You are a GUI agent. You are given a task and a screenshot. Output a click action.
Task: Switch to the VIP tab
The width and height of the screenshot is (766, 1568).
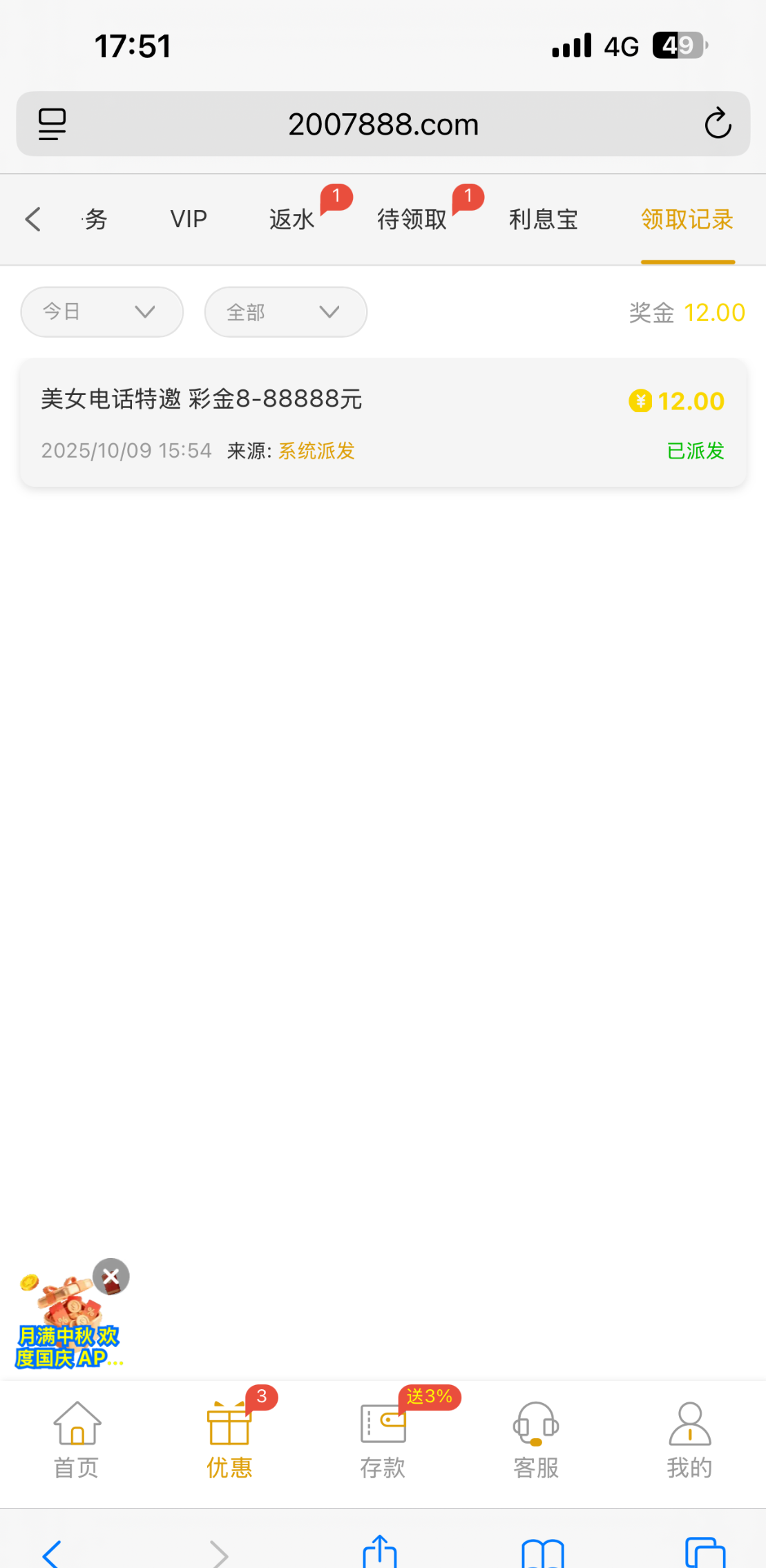[189, 220]
